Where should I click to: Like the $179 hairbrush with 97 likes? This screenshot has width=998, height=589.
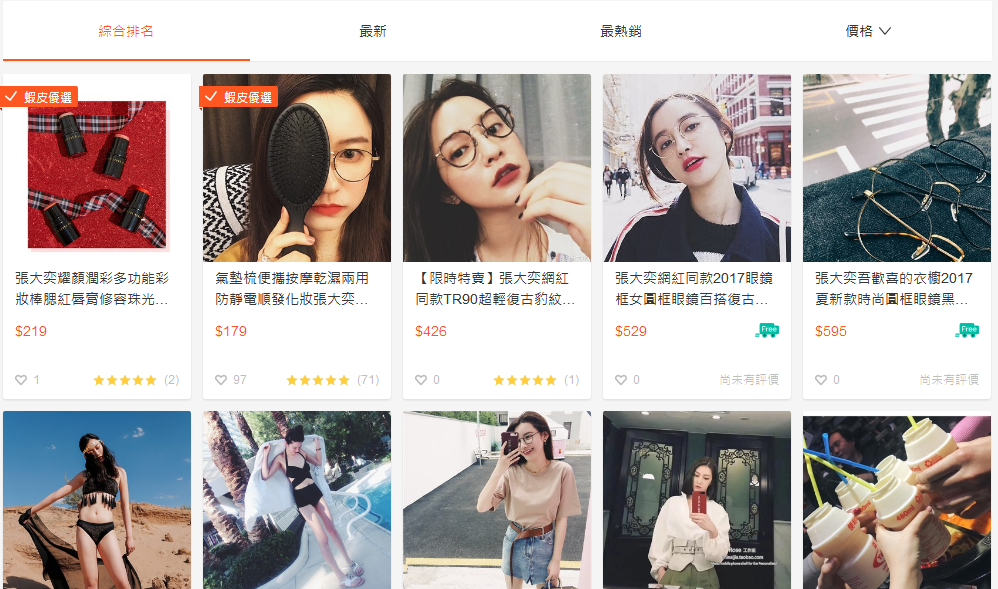tap(221, 380)
